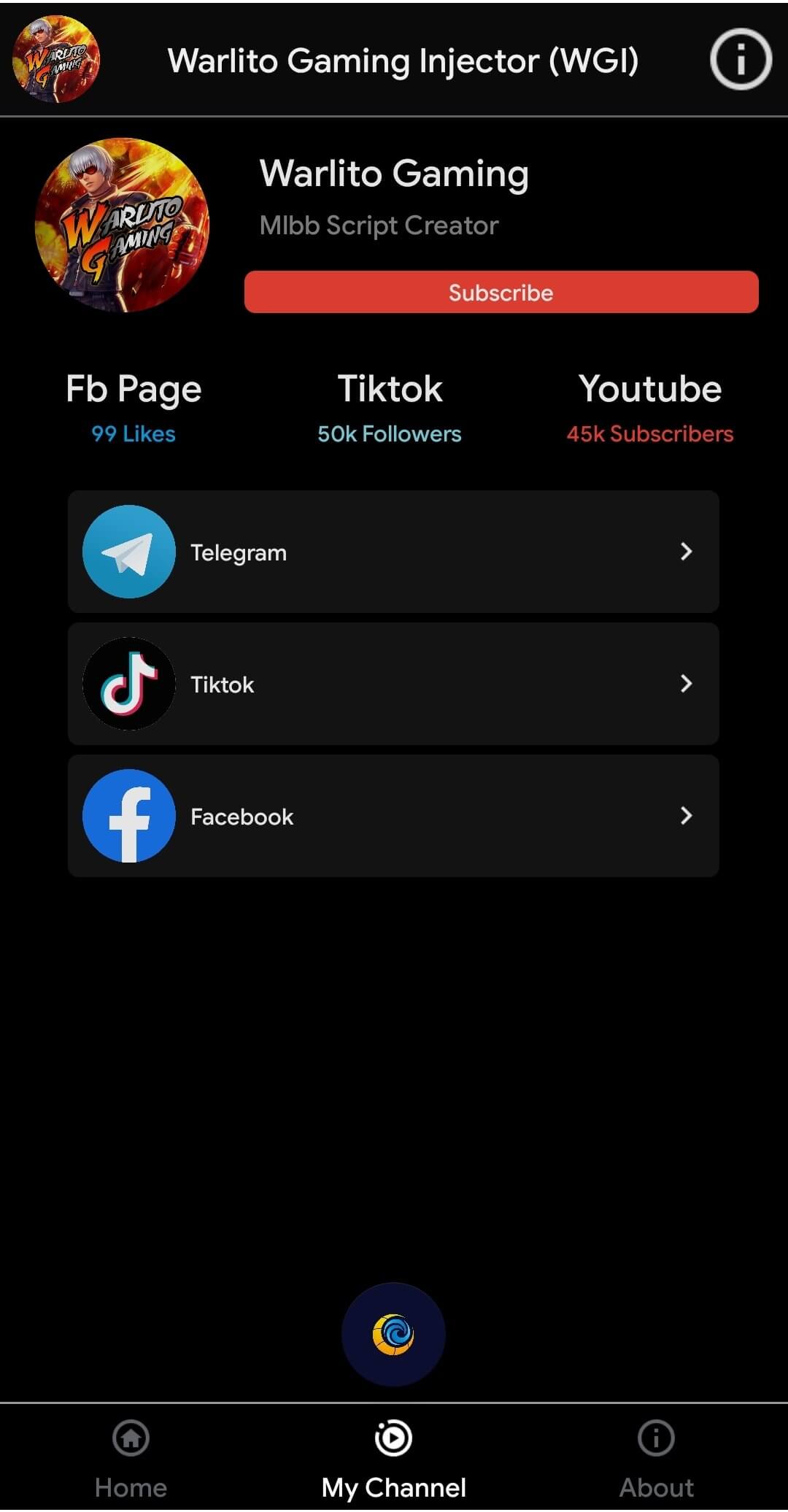Image resolution: width=788 pixels, height=1512 pixels.
Task: Expand the Tiktok row chevron
Action: coord(687,684)
